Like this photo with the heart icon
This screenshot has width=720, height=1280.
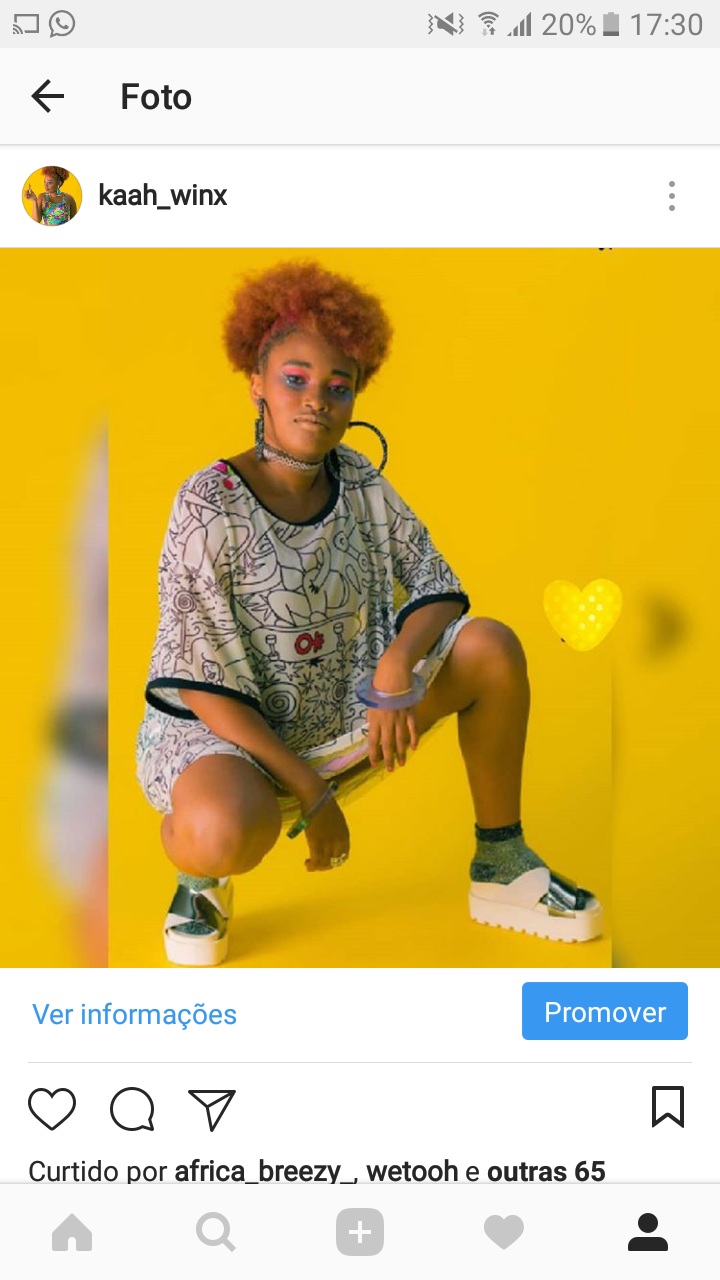tap(52, 1109)
